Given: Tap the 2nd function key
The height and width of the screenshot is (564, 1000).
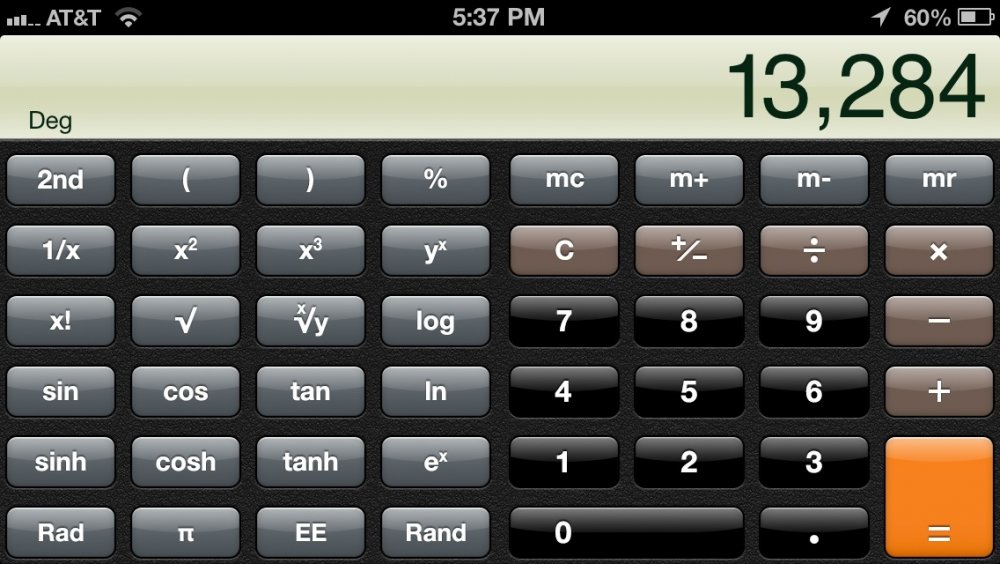Looking at the screenshot, I should (x=61, y=180).
